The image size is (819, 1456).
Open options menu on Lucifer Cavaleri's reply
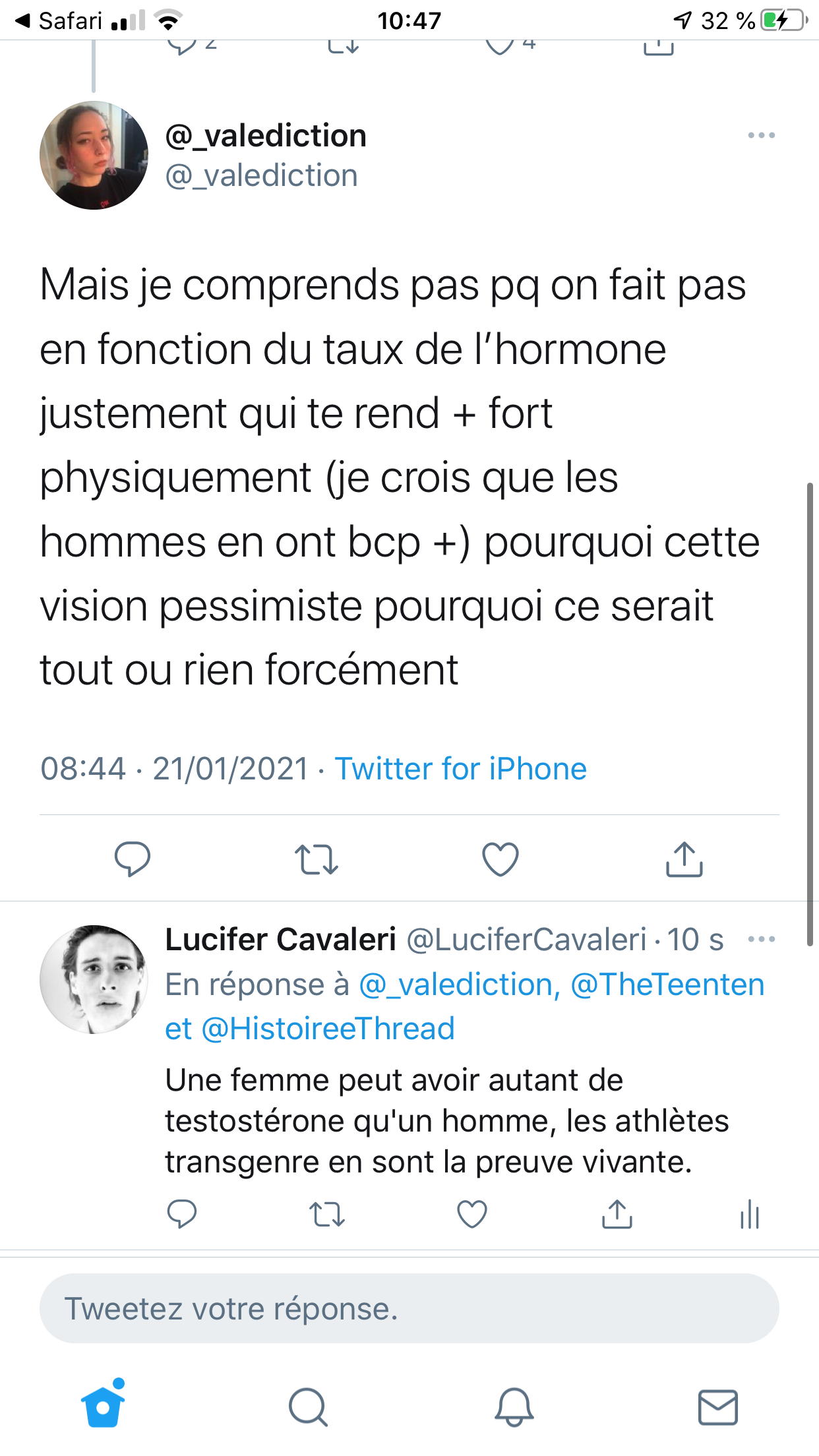point(761,940)
